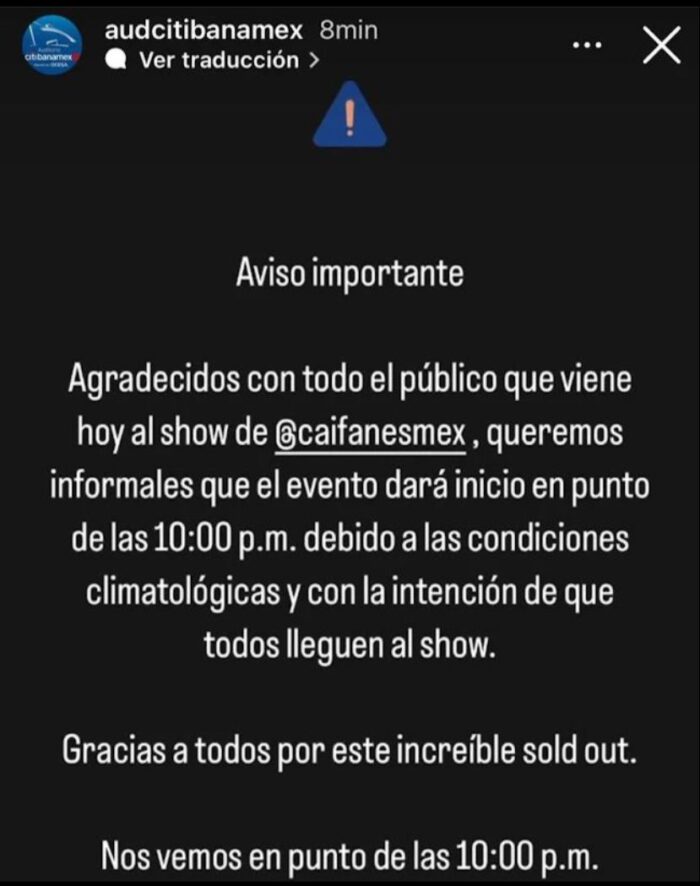Image resolution: width=700 pixels, height=886 pixels.
Task: Open the audcitibanamex profile picture
Action: (50, 46)
